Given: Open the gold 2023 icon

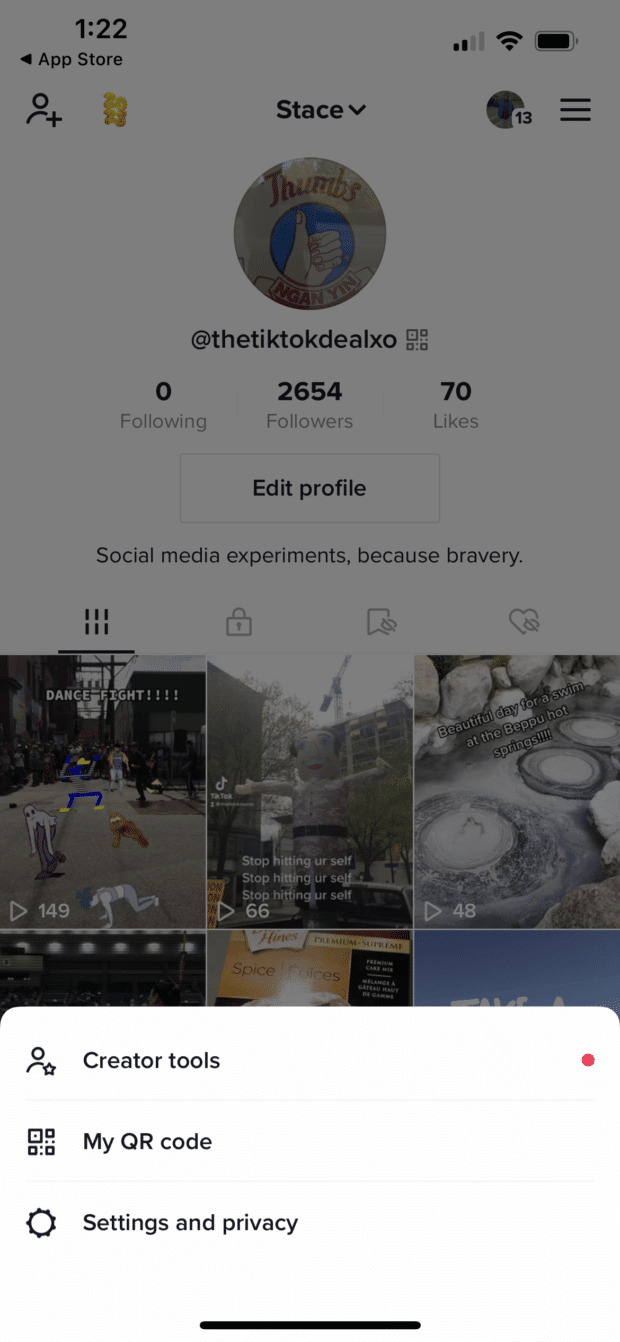Looking at the screenshot, I should coord(116,110).
